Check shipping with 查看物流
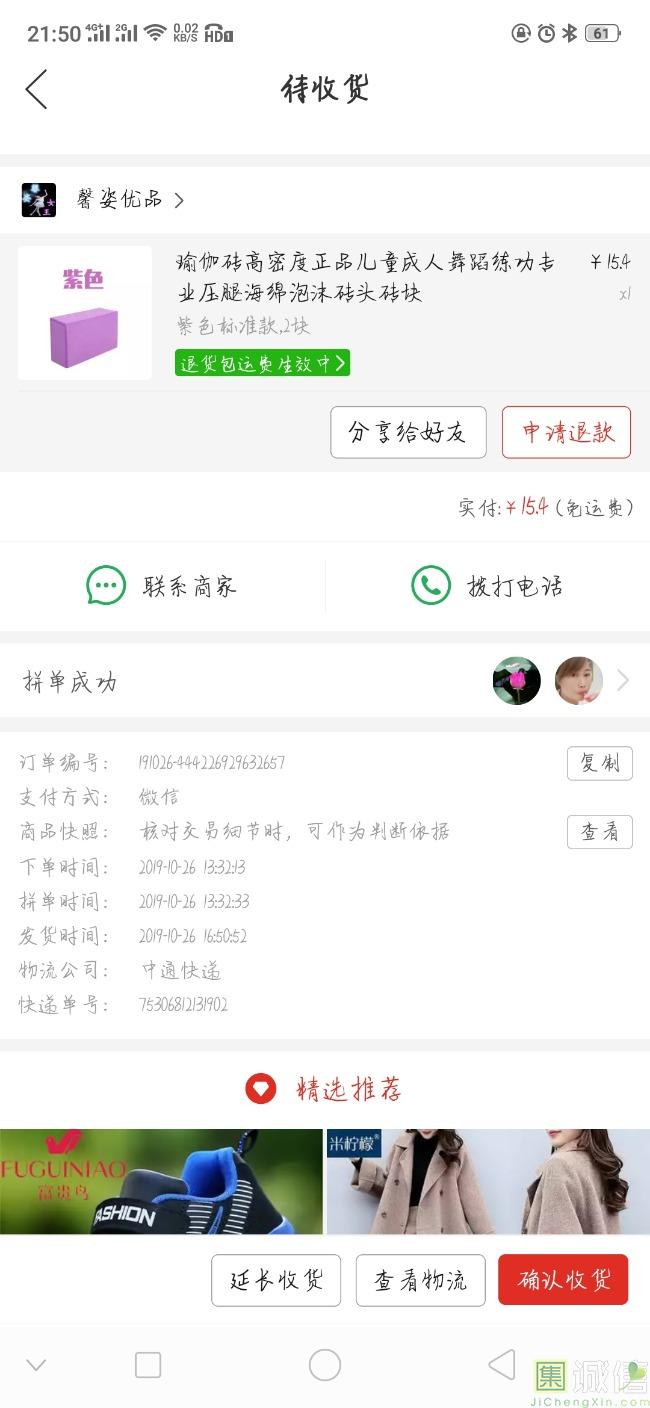This screenshot has height=1408, width=650. [420, 1280]
